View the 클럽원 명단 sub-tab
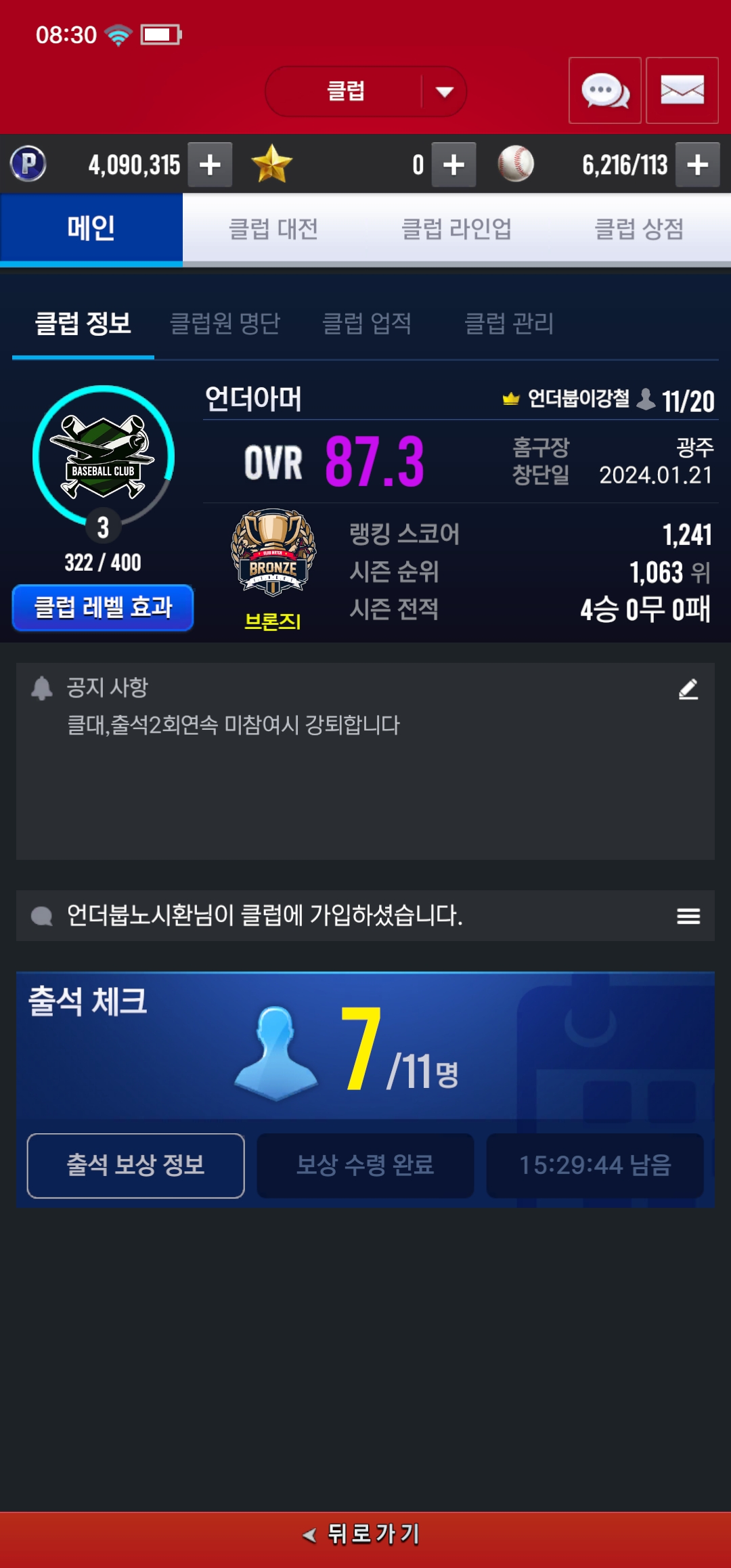 [x=225, y=324]
